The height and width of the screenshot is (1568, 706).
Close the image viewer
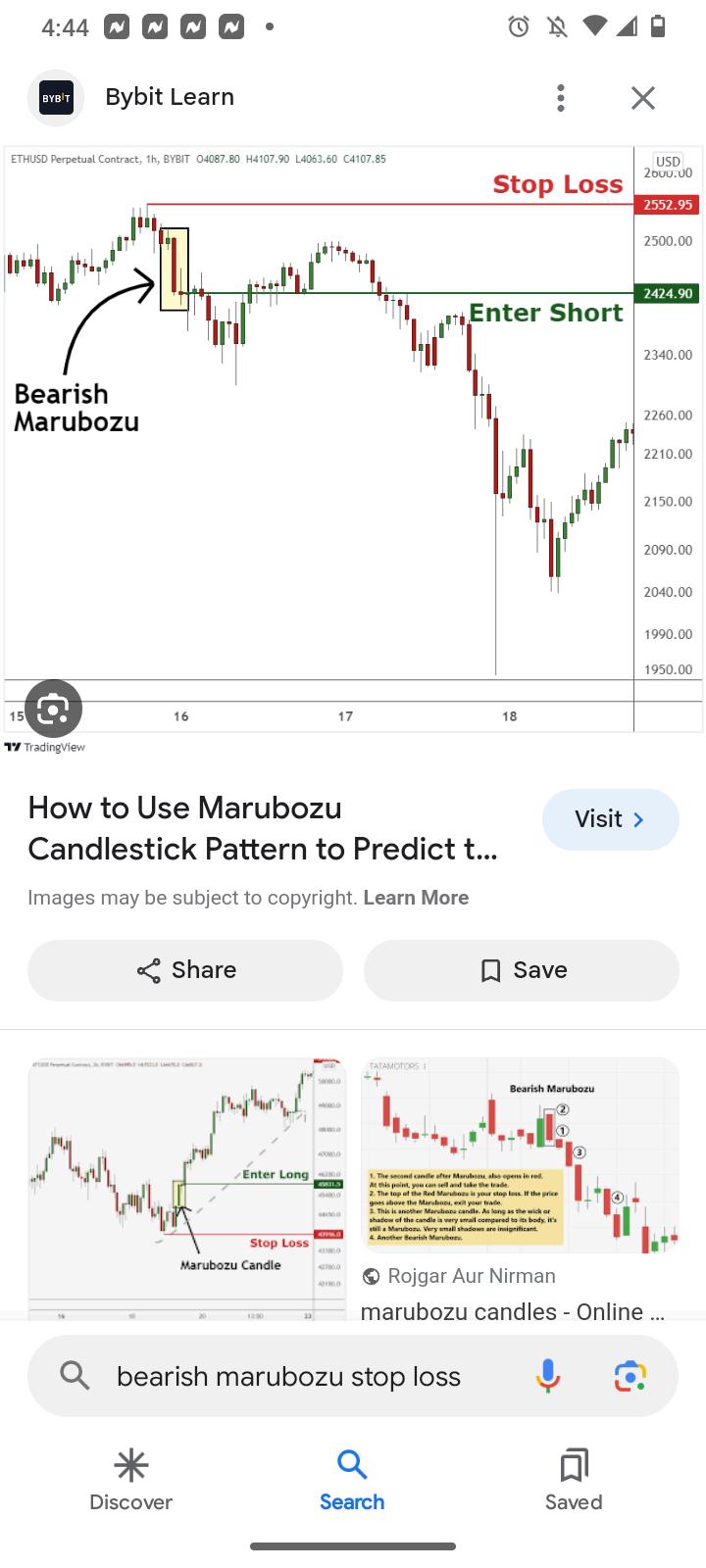tap(643, 98)
